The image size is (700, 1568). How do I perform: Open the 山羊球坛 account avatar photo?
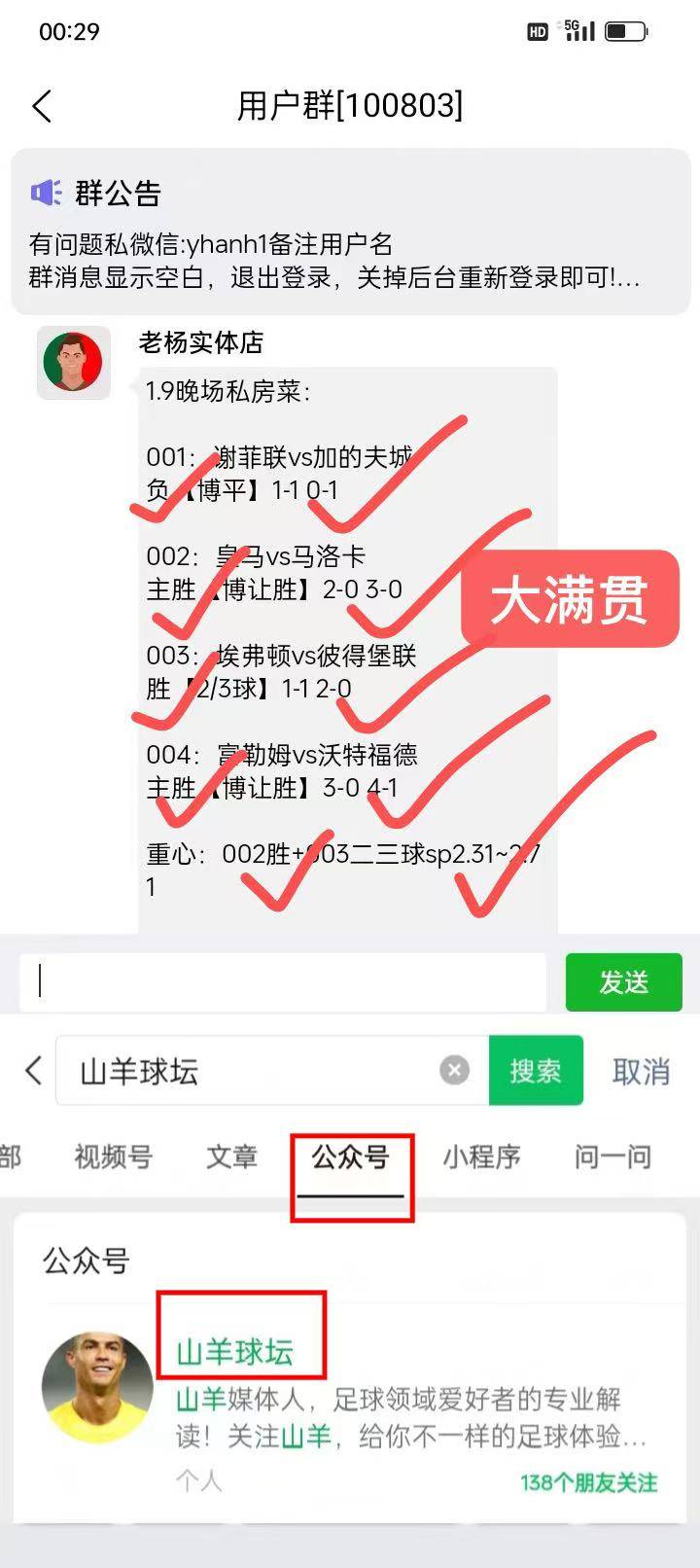pyautogui.click(x=96, y=1391)
